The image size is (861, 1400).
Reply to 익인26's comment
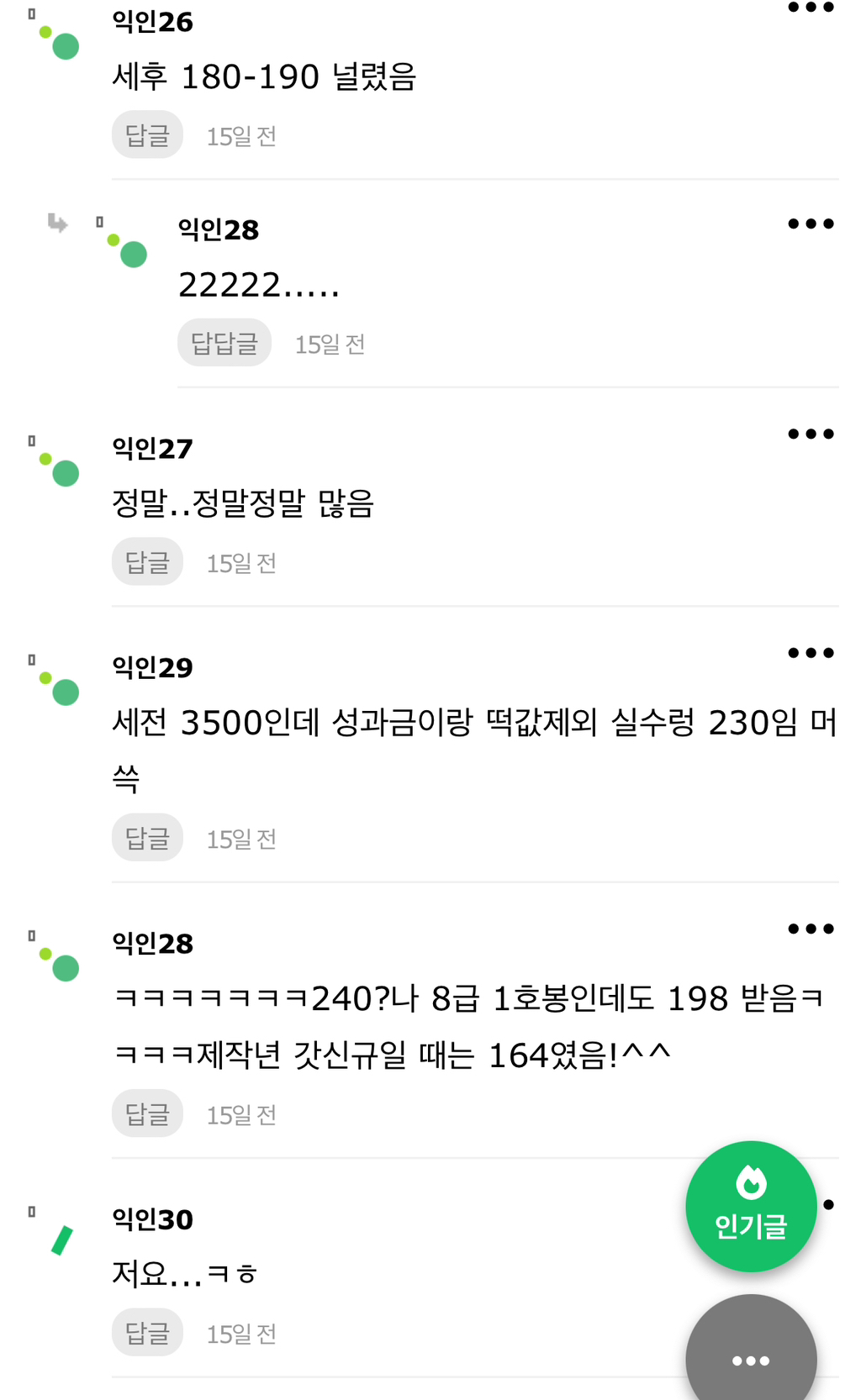(147, 134)
